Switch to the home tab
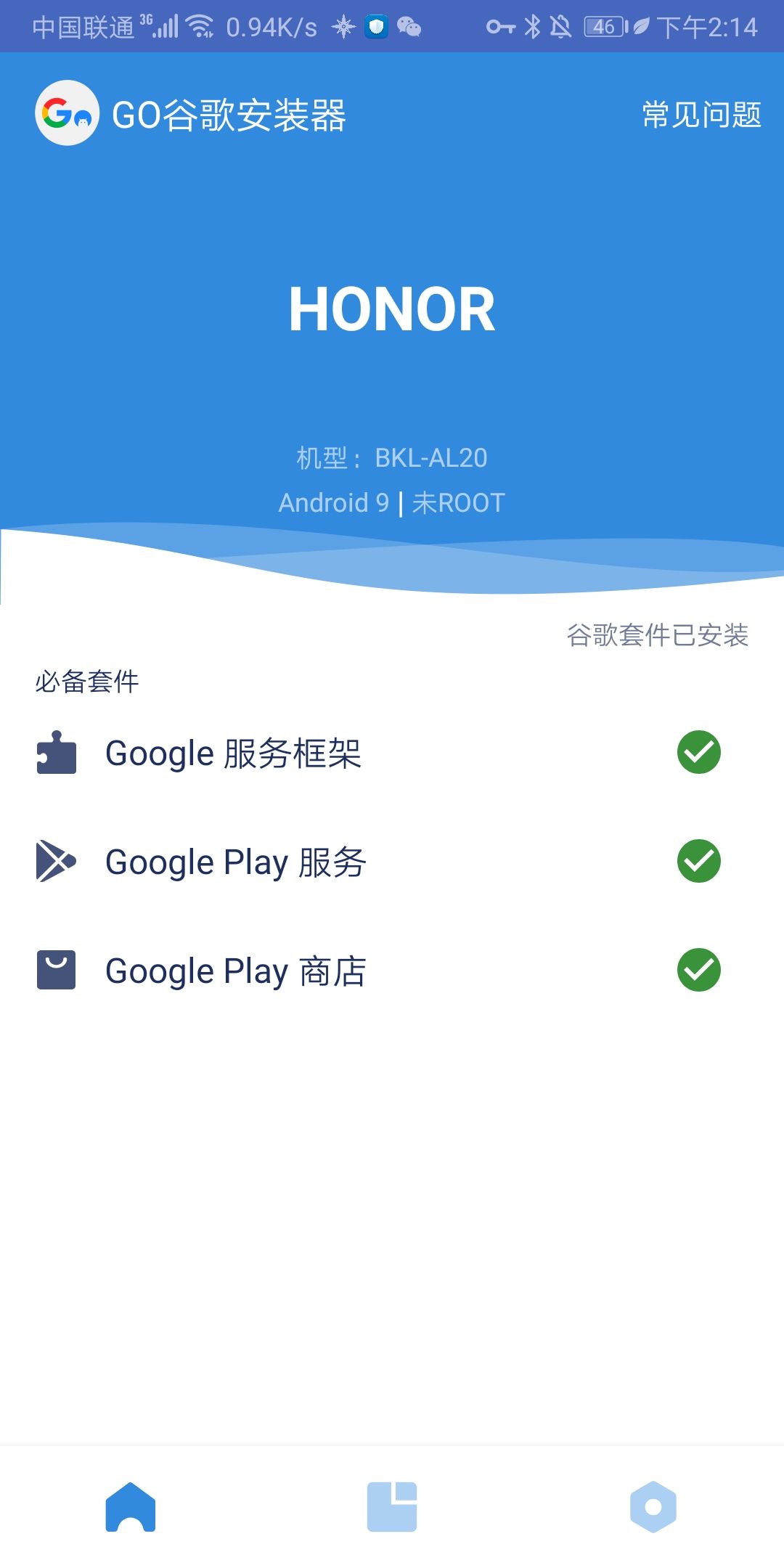The height and width of the screenshot is (1568, 784). pos(131,1507)
